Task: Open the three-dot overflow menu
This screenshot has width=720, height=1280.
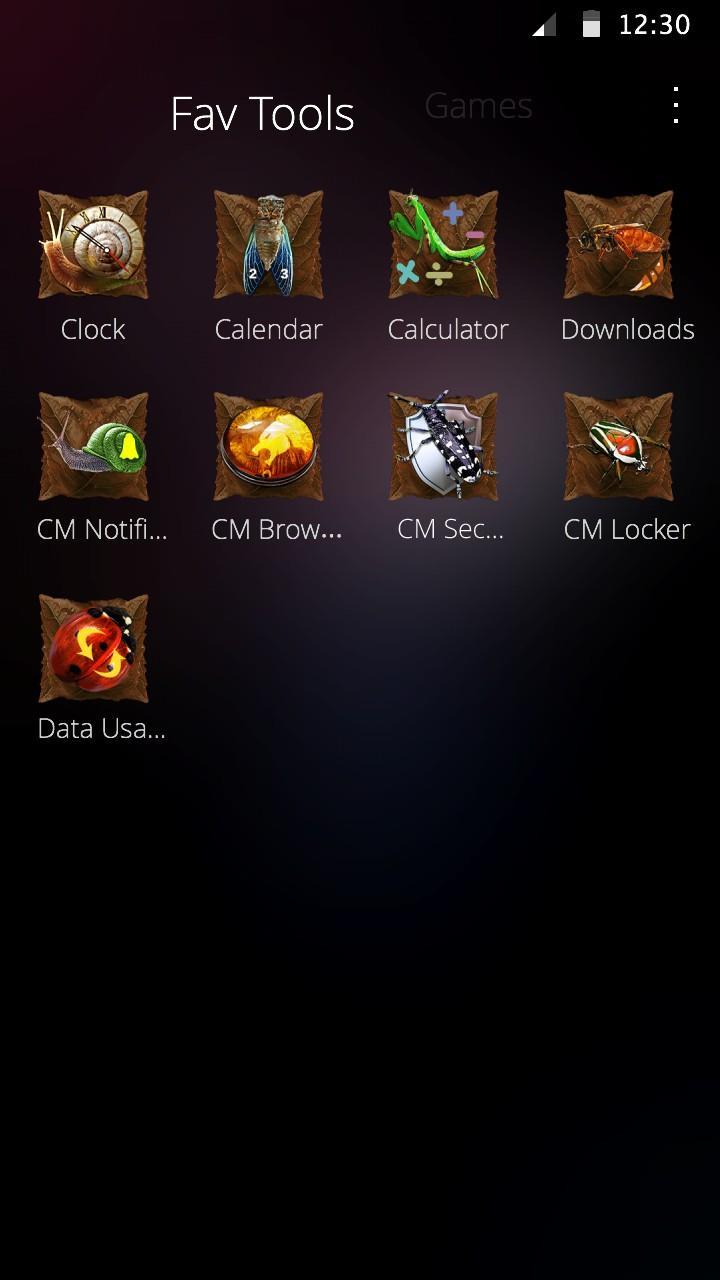Action: pyautogui.click(x=676, y=106)
